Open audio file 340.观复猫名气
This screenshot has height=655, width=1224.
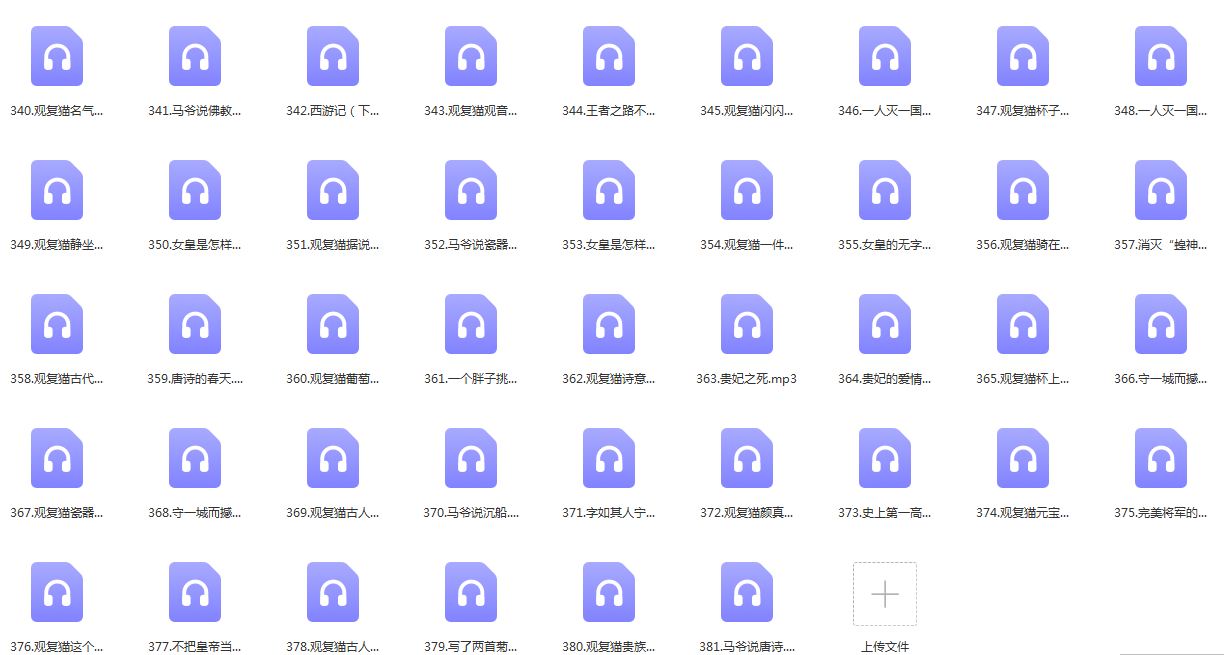point(57,57)
